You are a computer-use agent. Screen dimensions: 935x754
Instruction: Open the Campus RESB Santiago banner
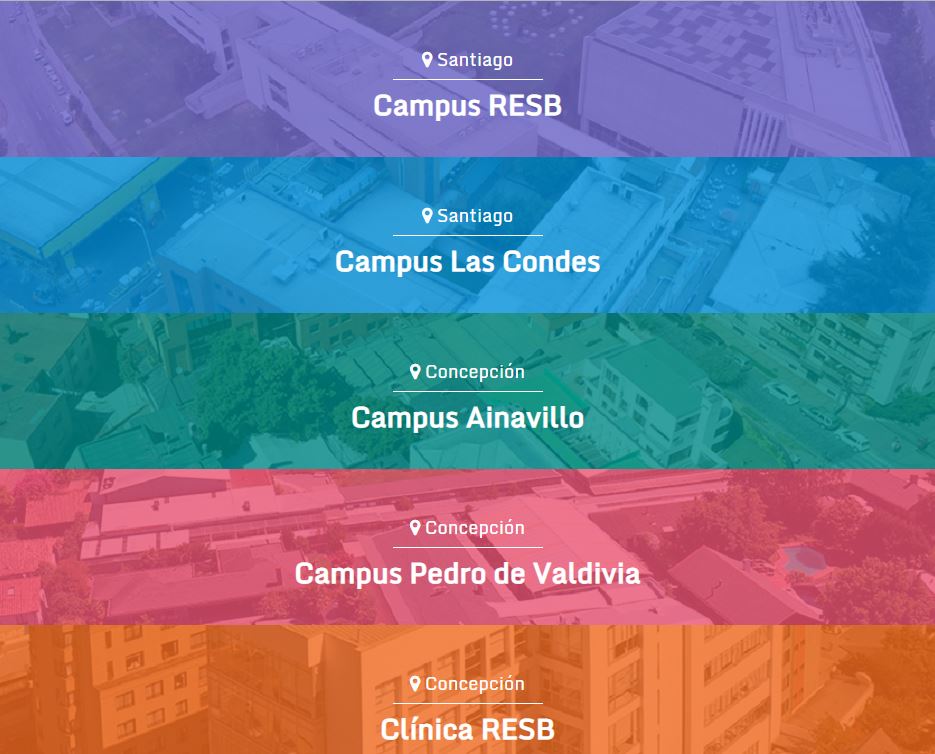point(467,105)
